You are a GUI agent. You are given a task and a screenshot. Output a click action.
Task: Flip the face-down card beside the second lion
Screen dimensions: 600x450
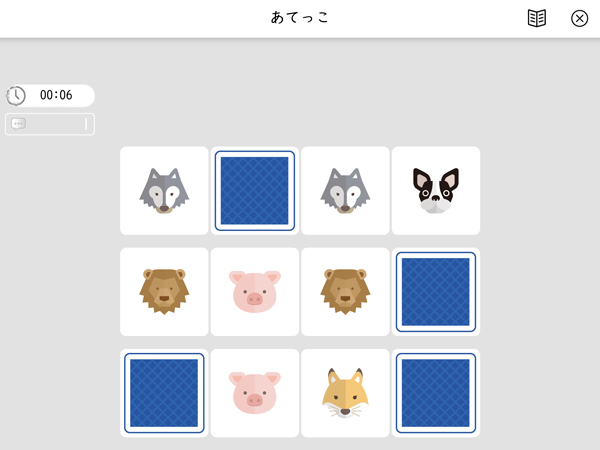(435, 291)
